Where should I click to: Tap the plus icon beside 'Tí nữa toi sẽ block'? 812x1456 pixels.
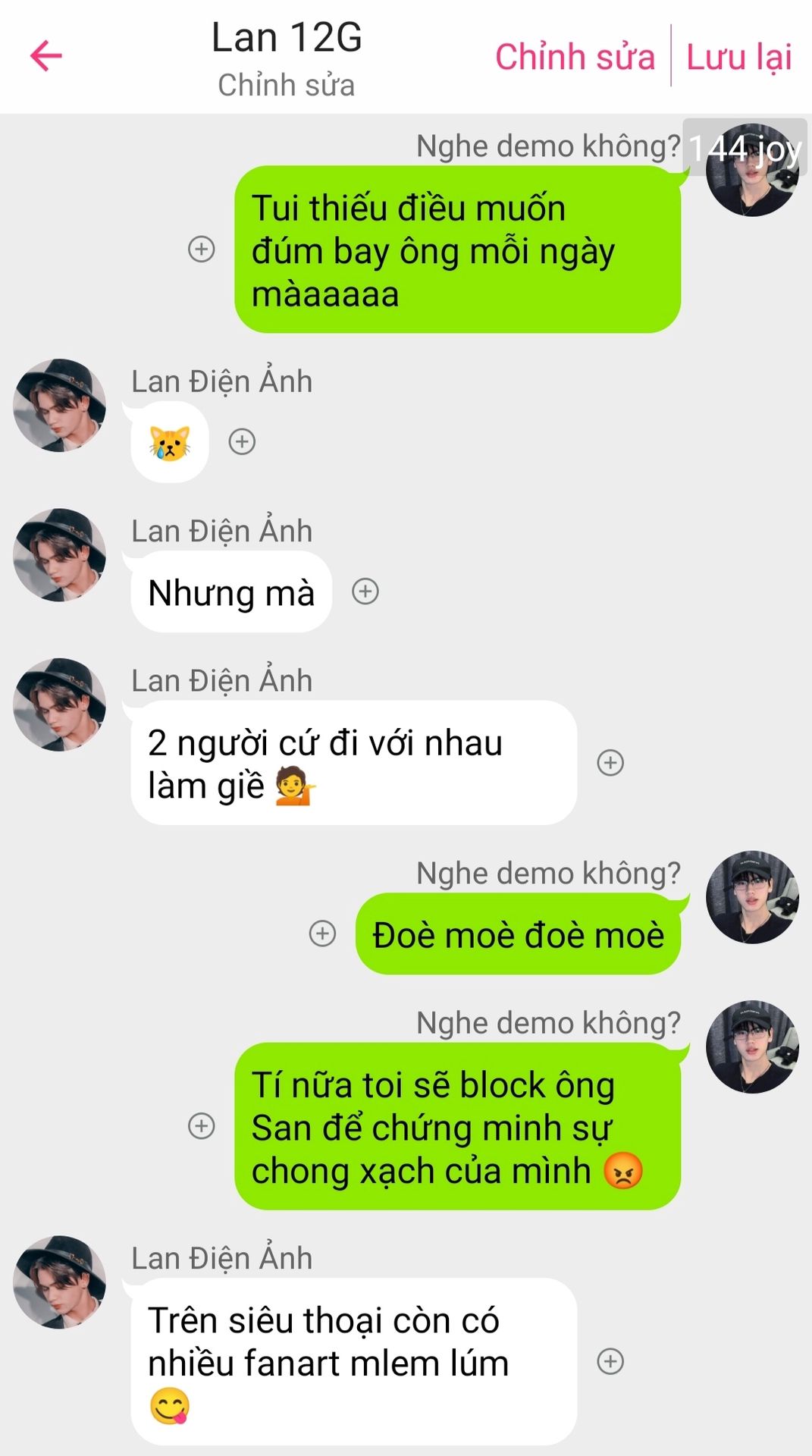(202, 1126)
